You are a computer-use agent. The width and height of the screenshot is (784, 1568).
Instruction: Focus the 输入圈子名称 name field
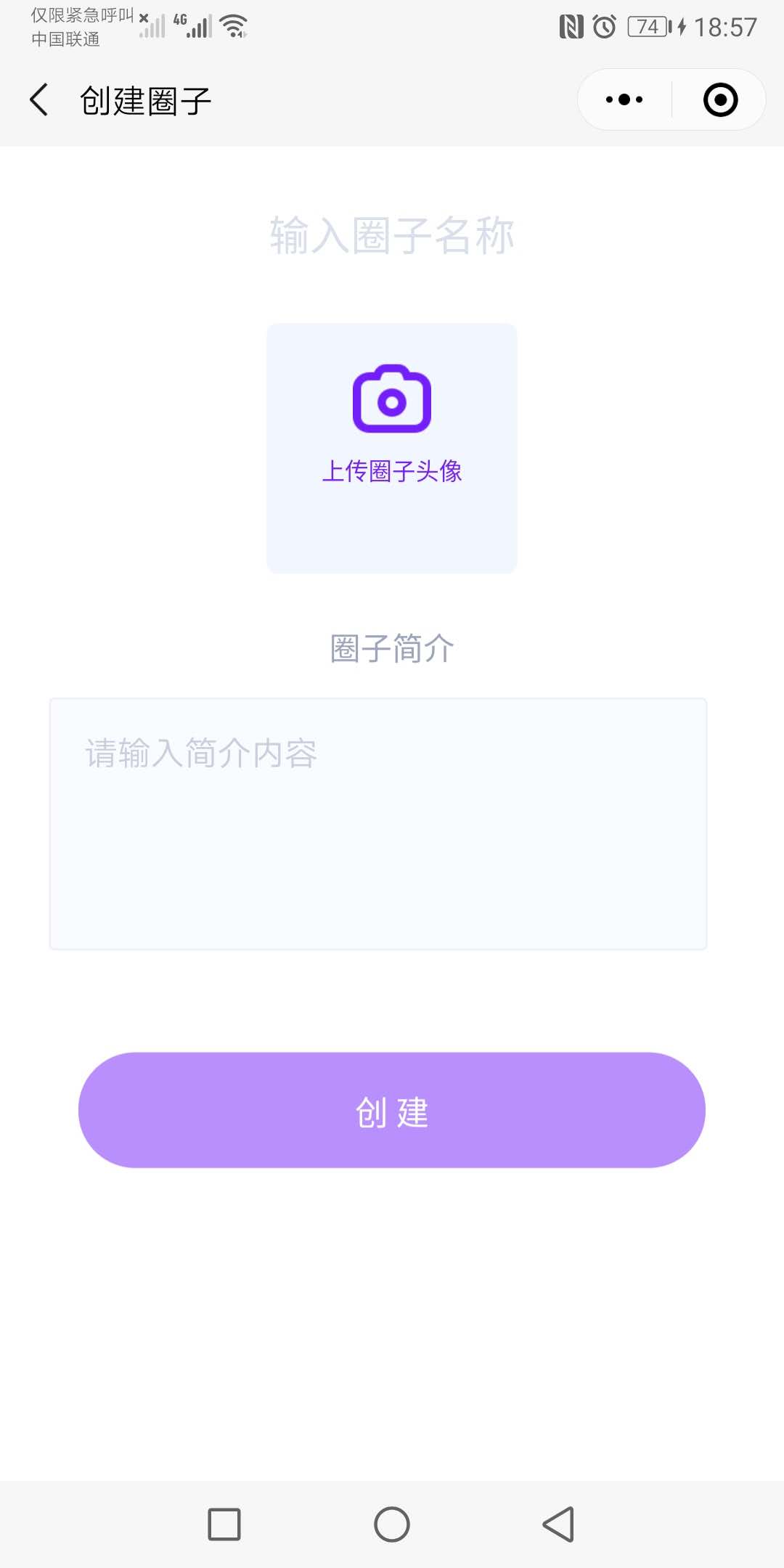point(392,235)
